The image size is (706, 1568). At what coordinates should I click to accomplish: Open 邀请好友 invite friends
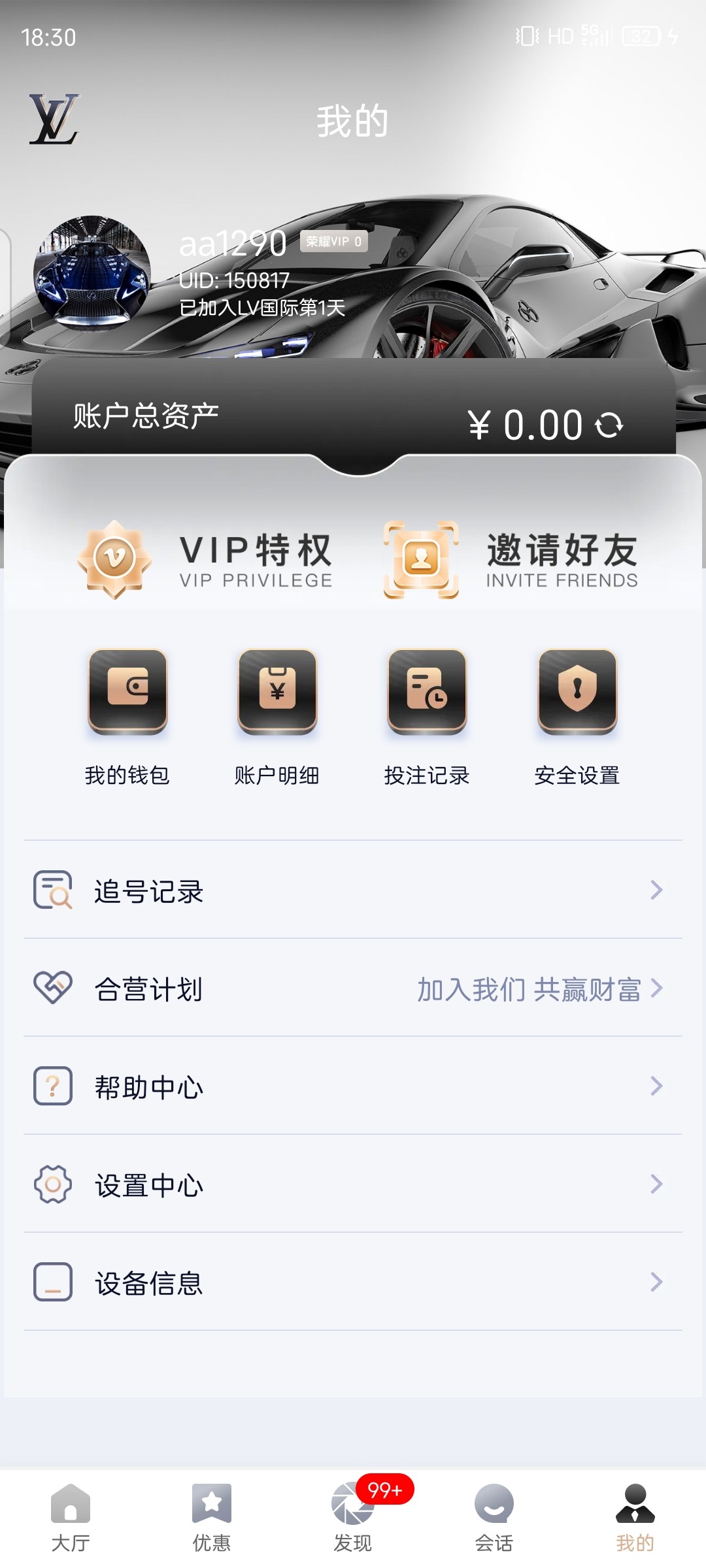click(511, 560)
